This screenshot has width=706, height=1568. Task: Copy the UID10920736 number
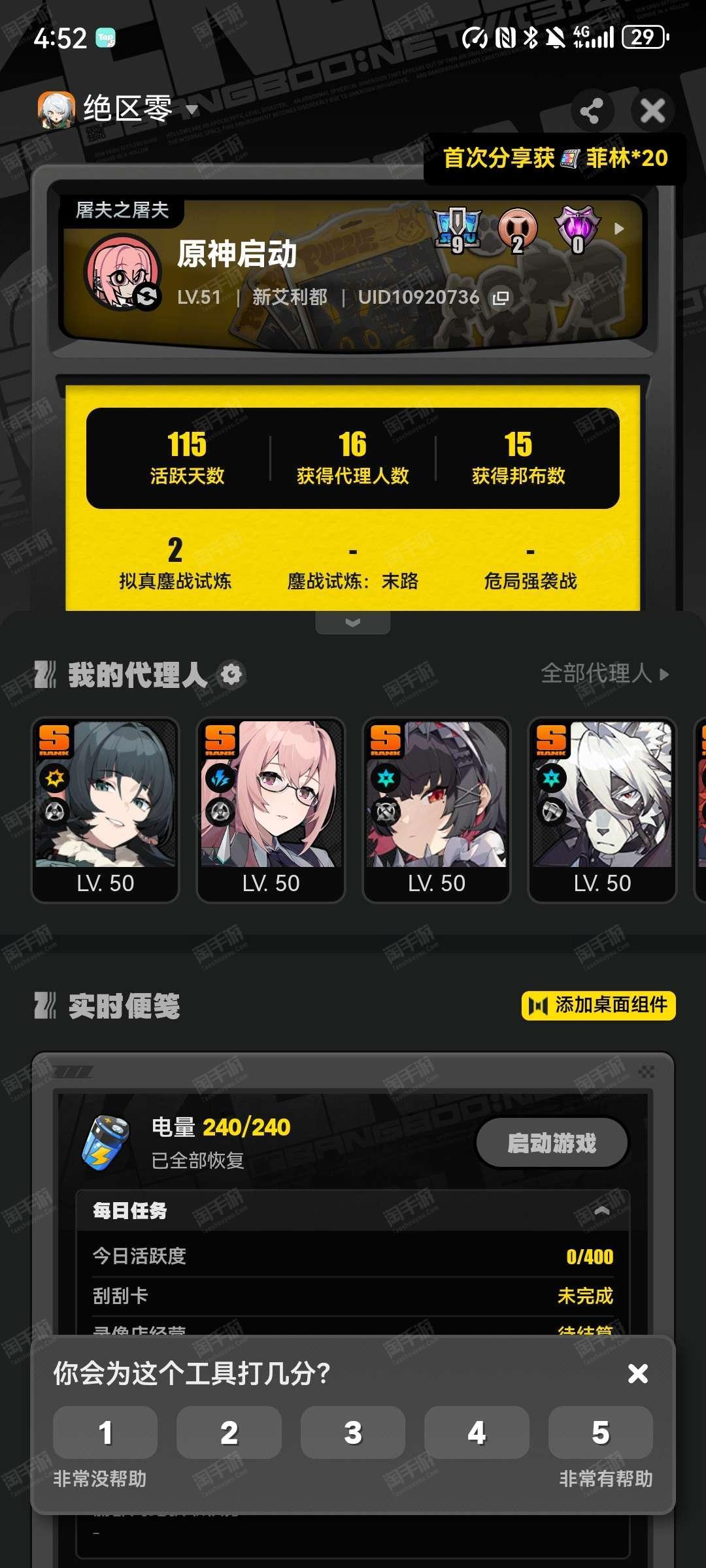click(x=501, y=298)
